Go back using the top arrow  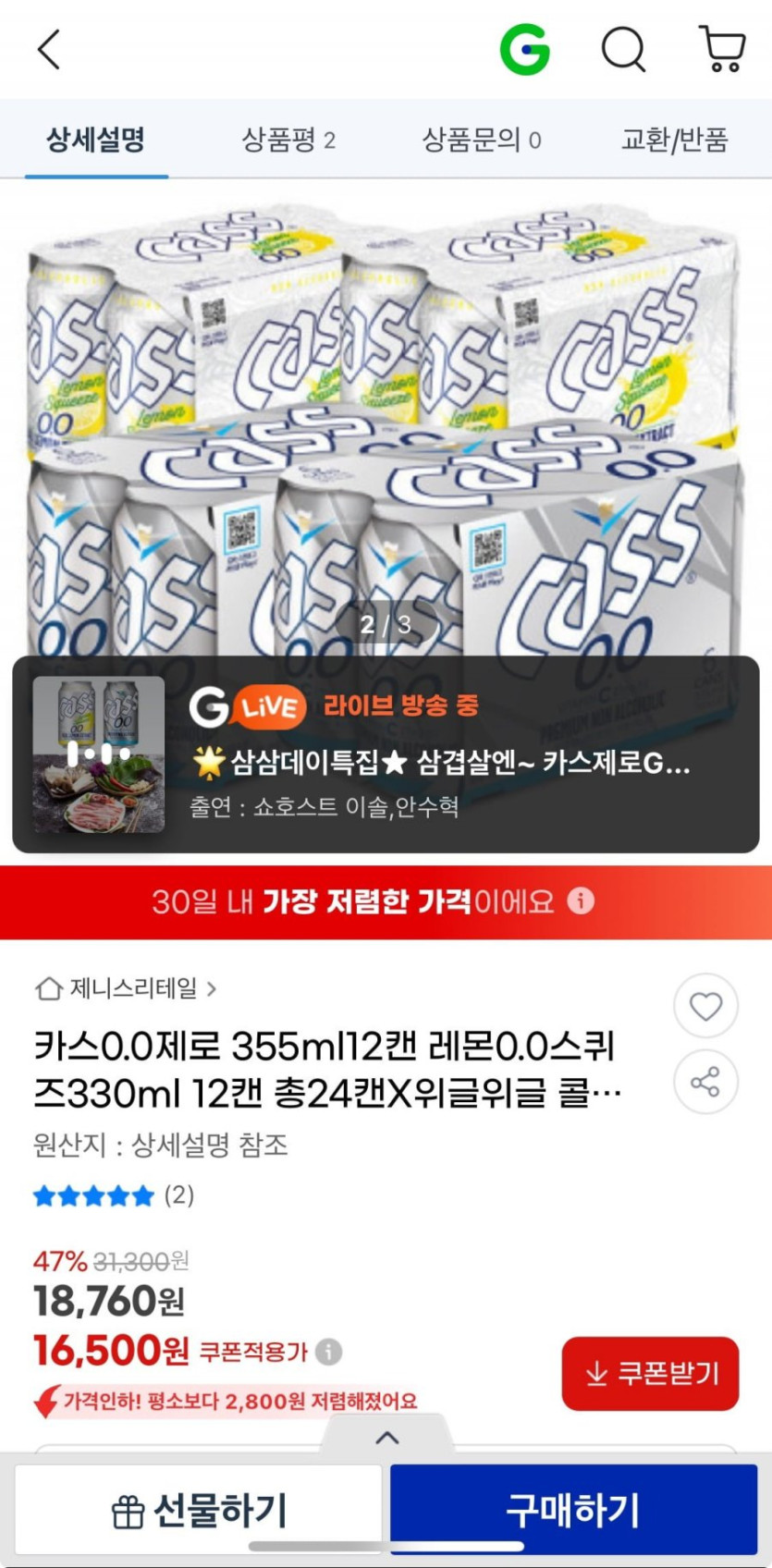pos(49,49)
